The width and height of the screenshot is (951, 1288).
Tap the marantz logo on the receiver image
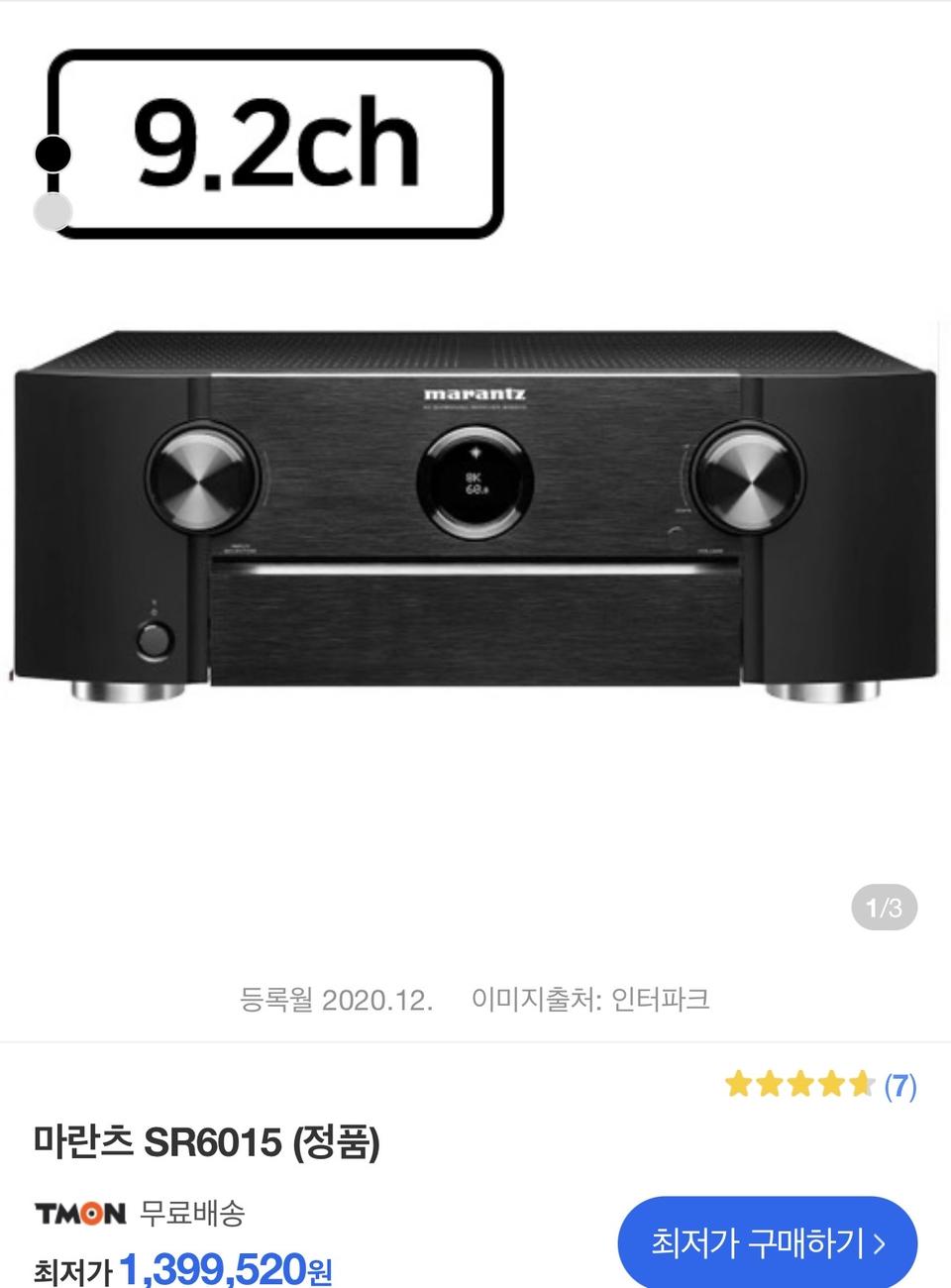[475, 393]
